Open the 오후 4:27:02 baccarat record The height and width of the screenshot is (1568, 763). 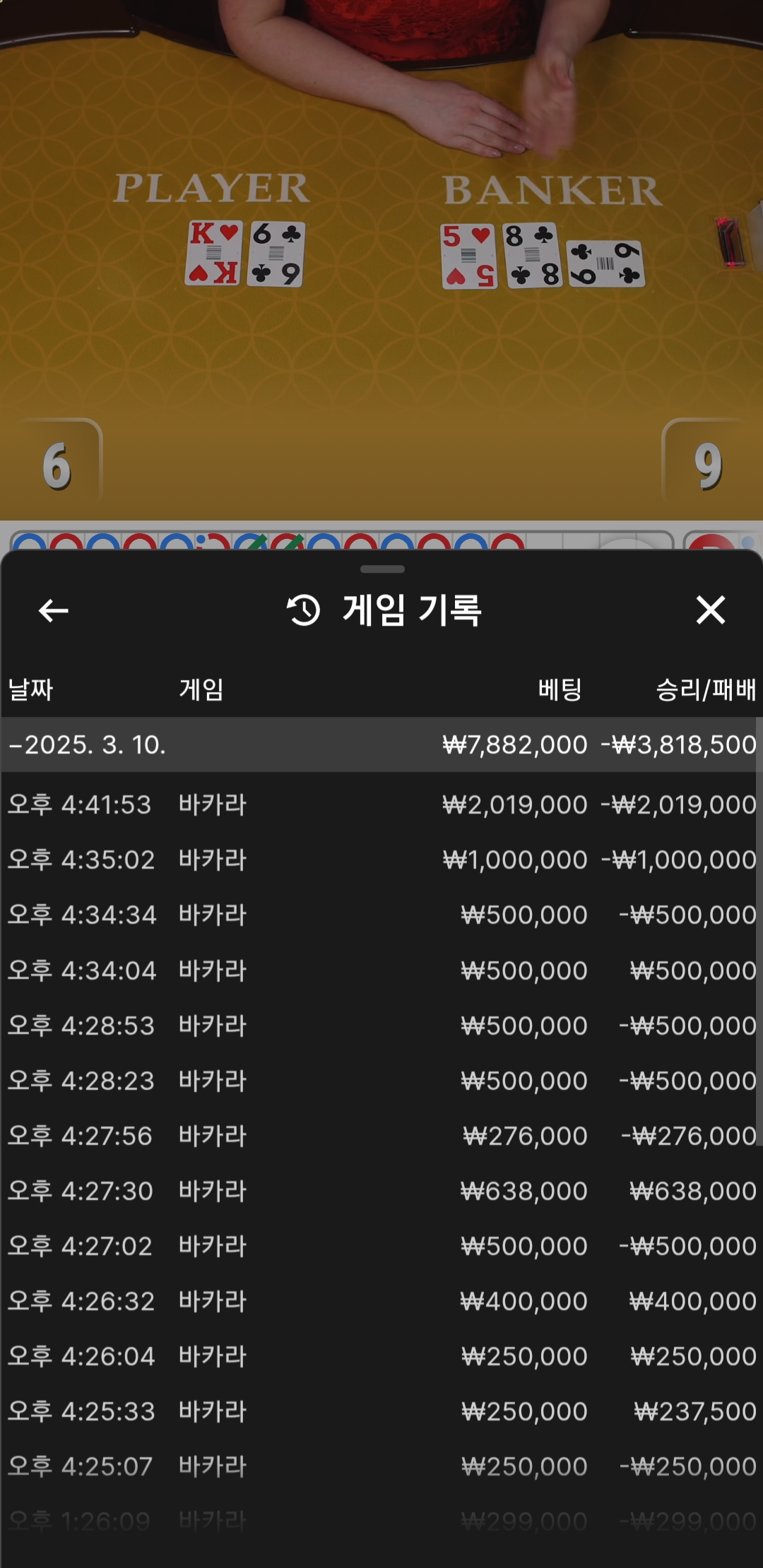(381, 1246)
